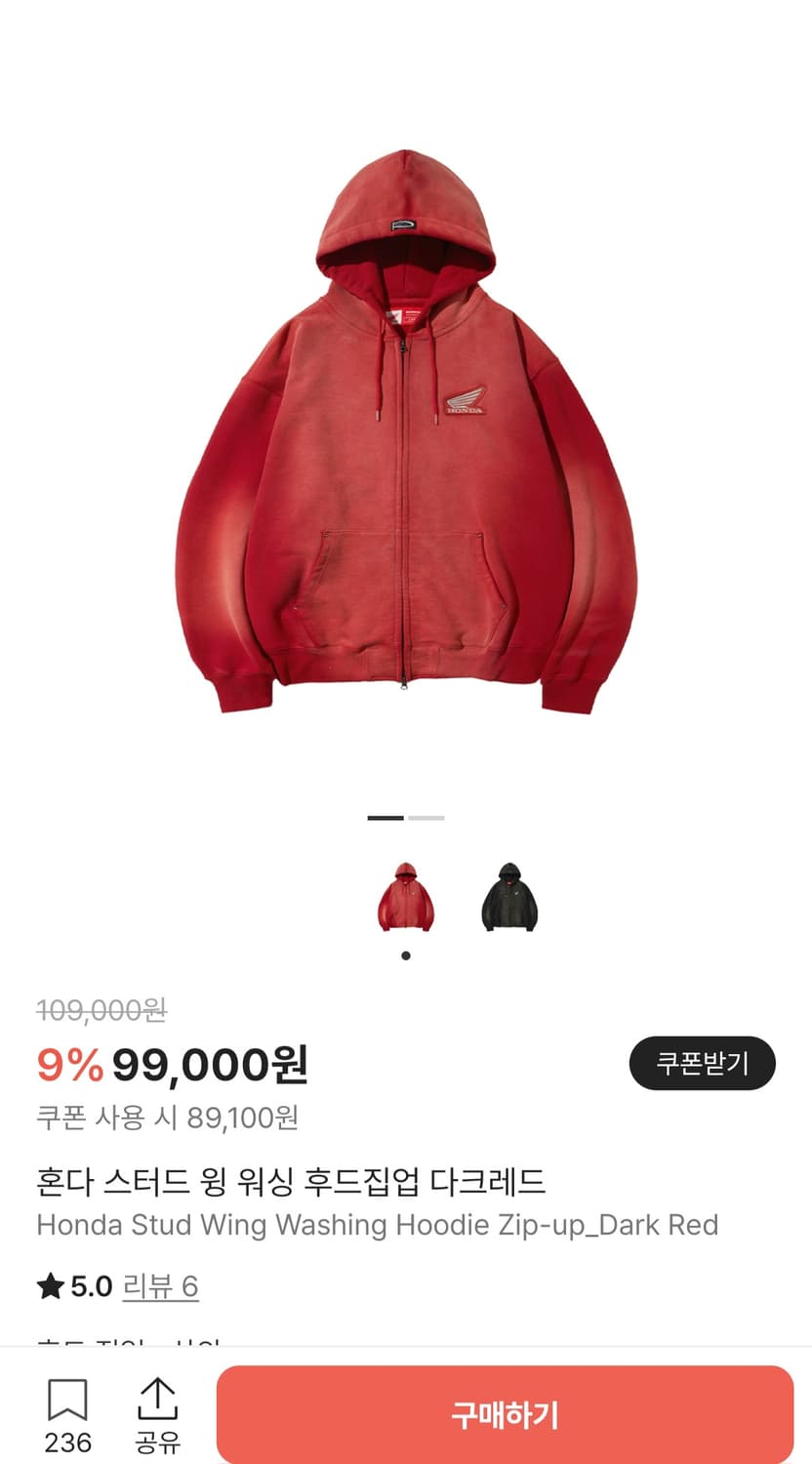Tap the pagination dot under the thumbnails
Image resolution: width=812 pixels, height=1464 pixels.
406,955
